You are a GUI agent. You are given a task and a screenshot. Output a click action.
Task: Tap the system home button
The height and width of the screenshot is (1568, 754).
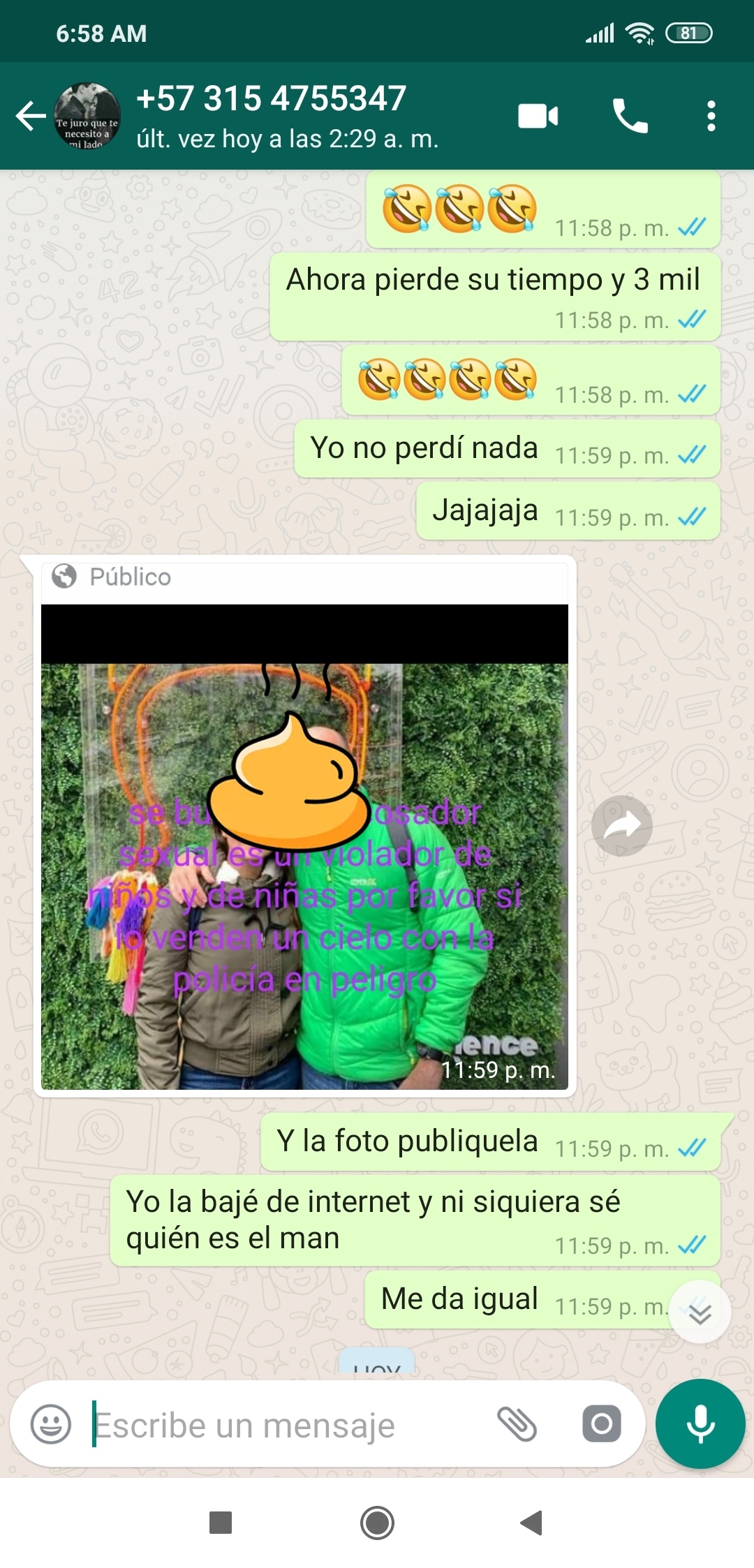(377, 1523)
